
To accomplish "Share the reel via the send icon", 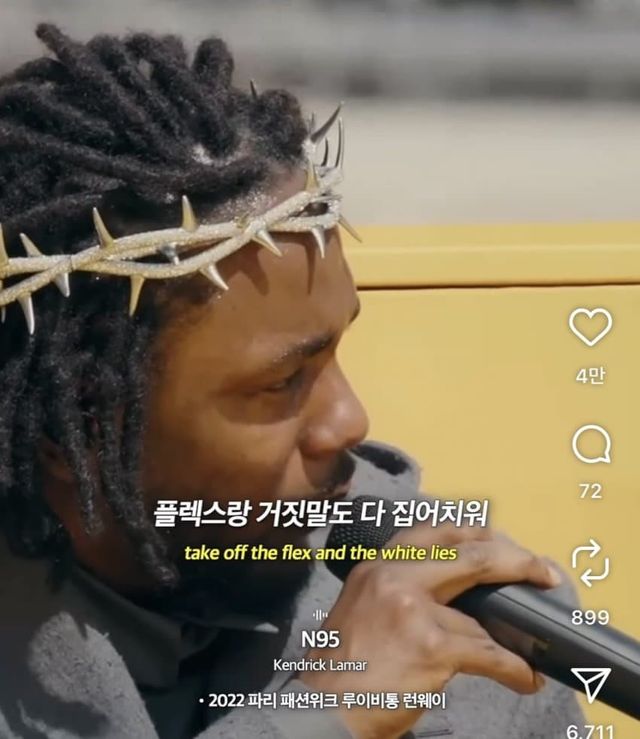I will coord(590,684).
